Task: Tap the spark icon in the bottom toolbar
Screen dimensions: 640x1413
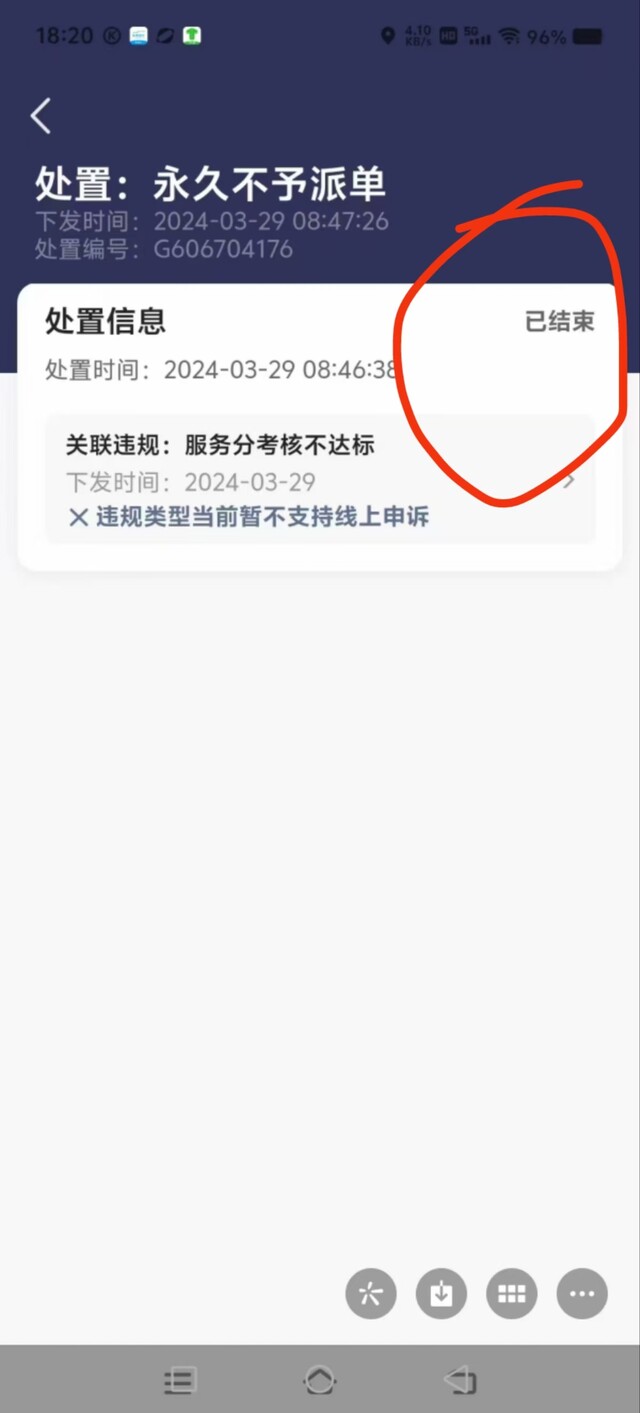Action: (x=371, y=1294)
